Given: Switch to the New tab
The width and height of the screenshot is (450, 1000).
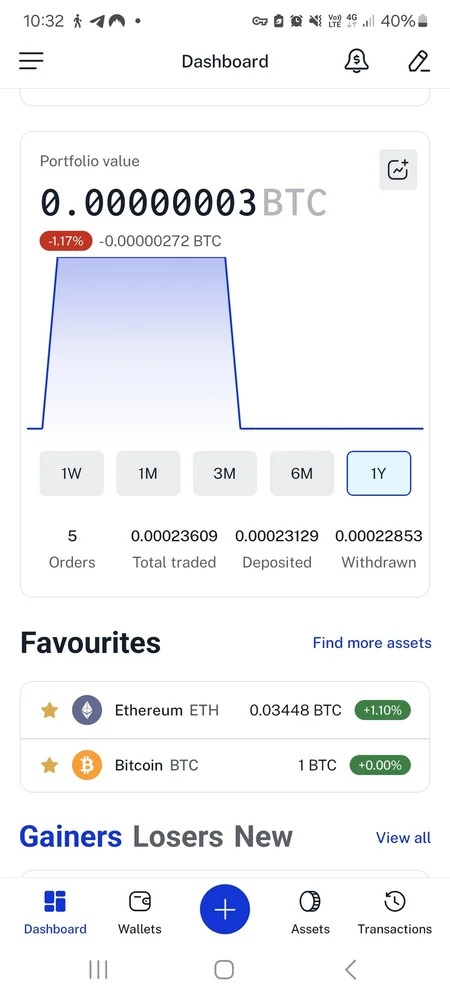Looking at the screenshot, I should [263, 837].
